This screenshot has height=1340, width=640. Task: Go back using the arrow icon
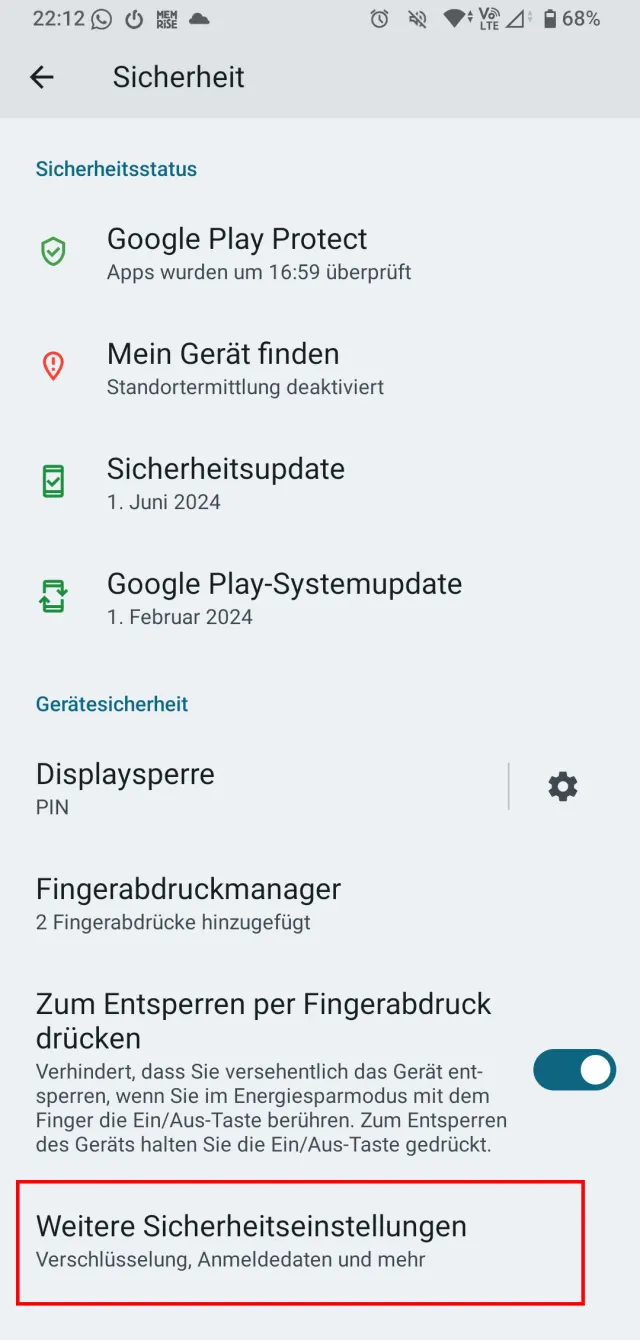(x=42, y=77)
